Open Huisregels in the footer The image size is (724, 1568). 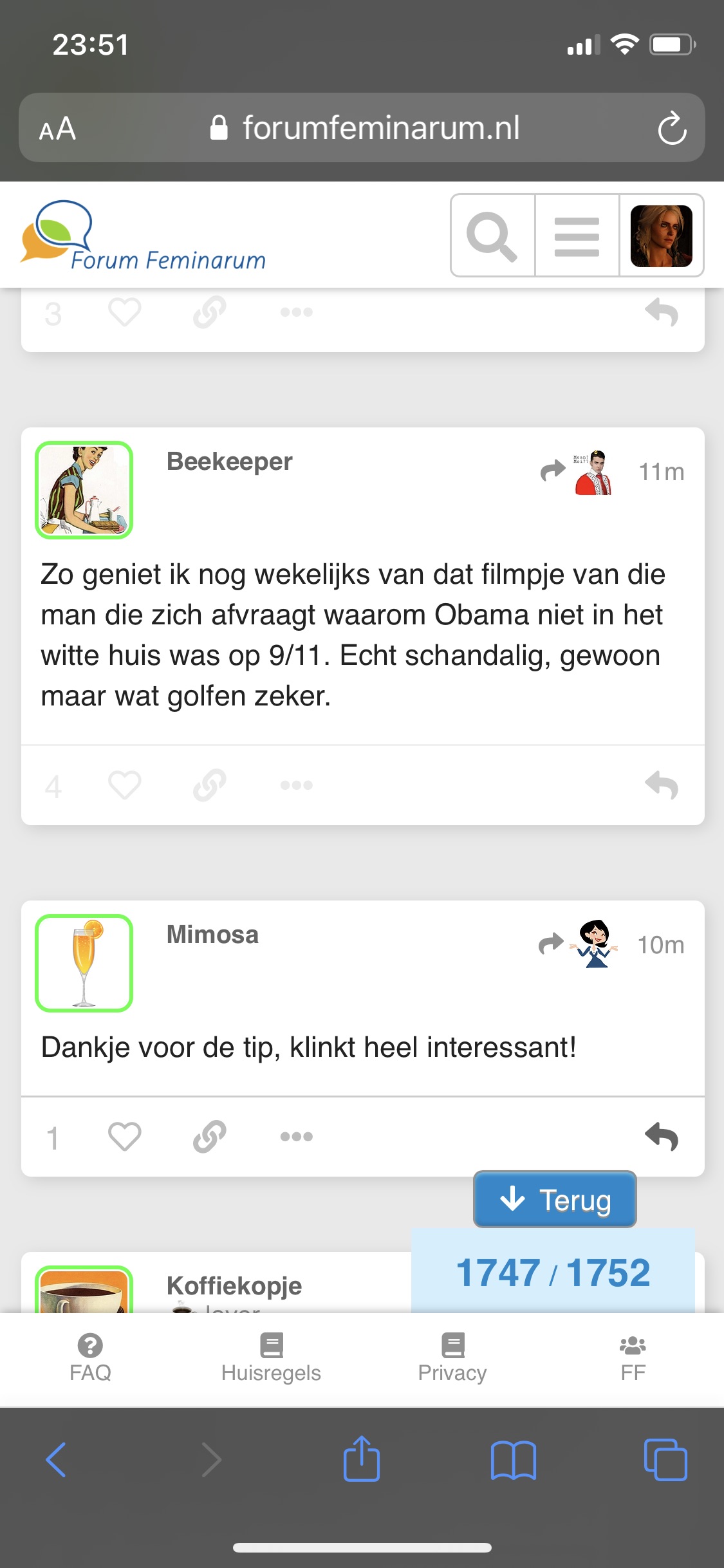[x=271, y=1358]
